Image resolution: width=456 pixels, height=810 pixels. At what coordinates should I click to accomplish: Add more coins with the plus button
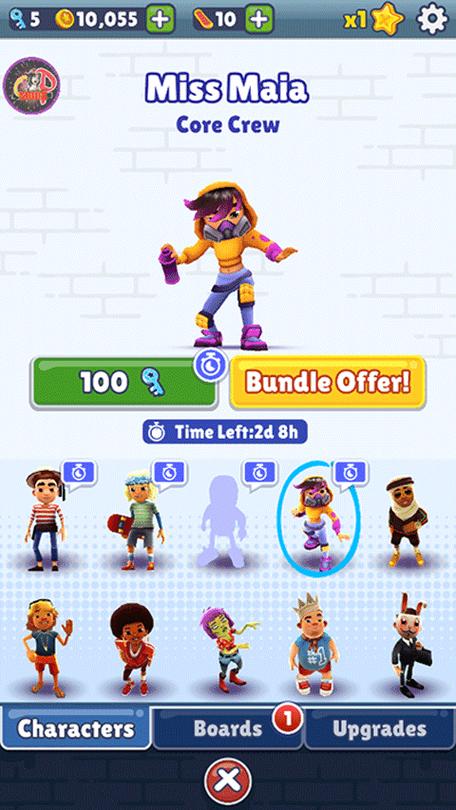160,19
